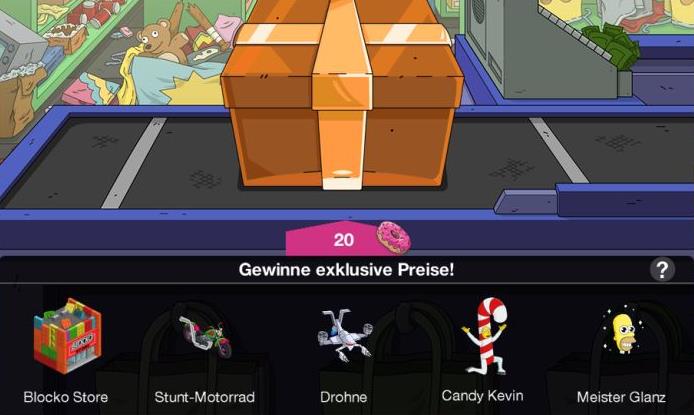Screen dimensions: 694x415
Task: View the Blocko Store prize
Action: click(65, 339)
